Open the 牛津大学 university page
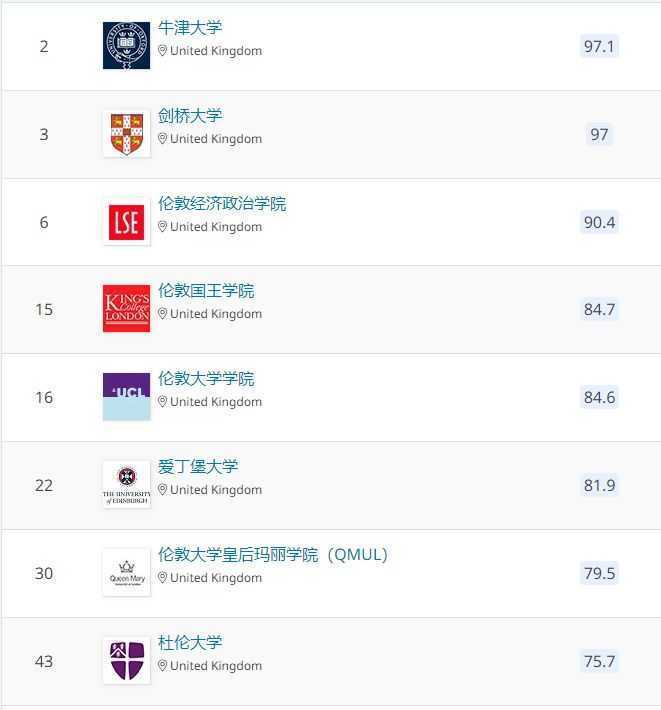 coord(190,28)
